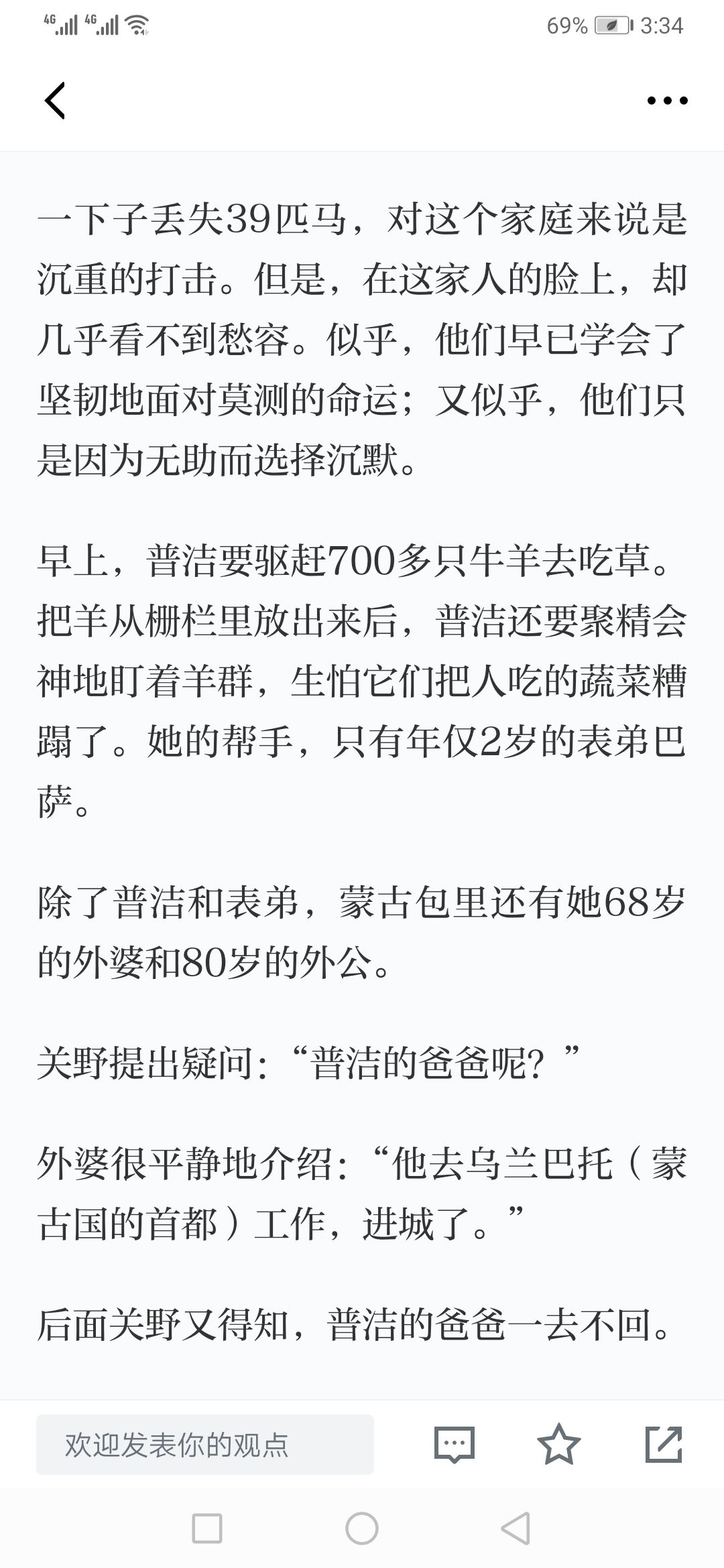Tap the comment box 欢迎发表你的观点
The height and width of the screenshot is (1568, 724).
point(205,1445)
